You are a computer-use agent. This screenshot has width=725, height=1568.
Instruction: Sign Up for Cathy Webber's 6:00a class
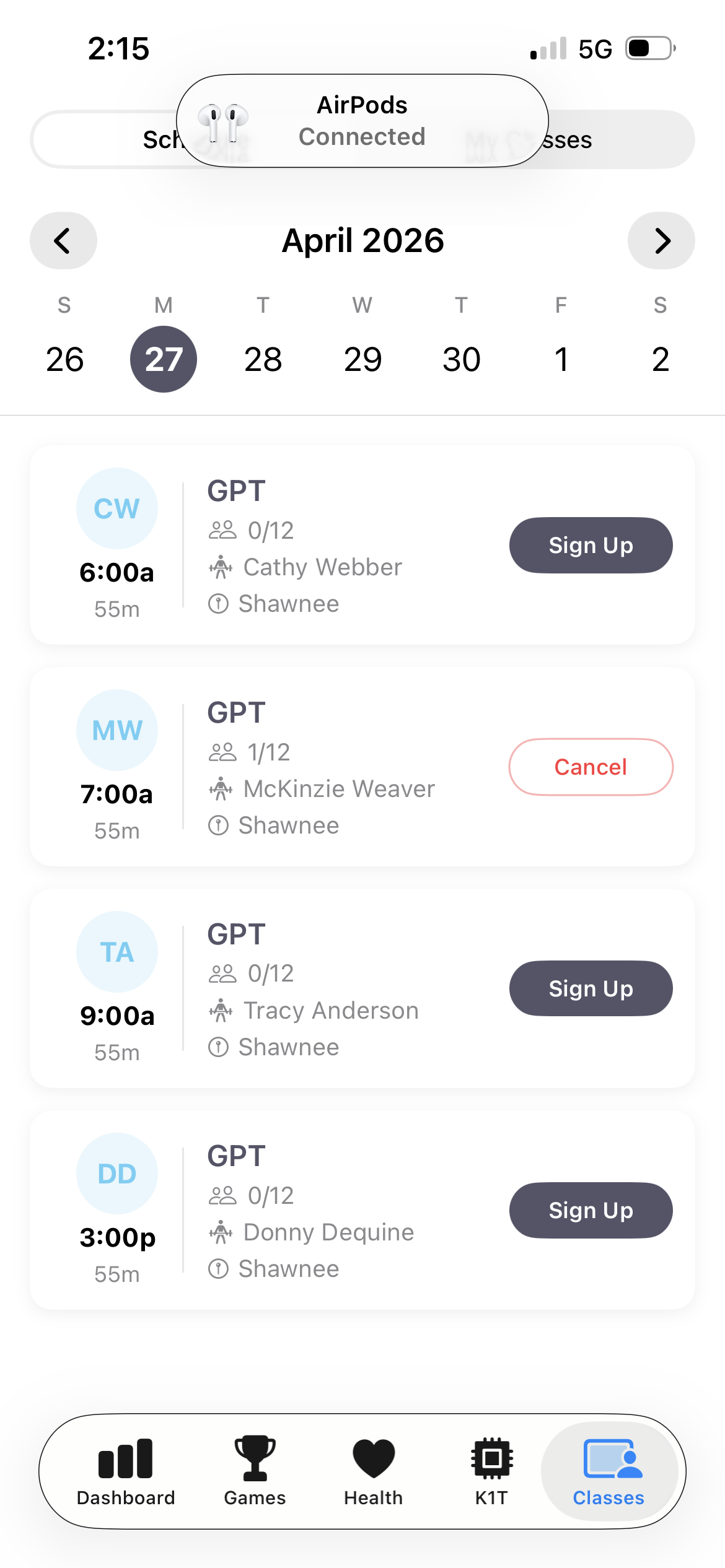590,545
